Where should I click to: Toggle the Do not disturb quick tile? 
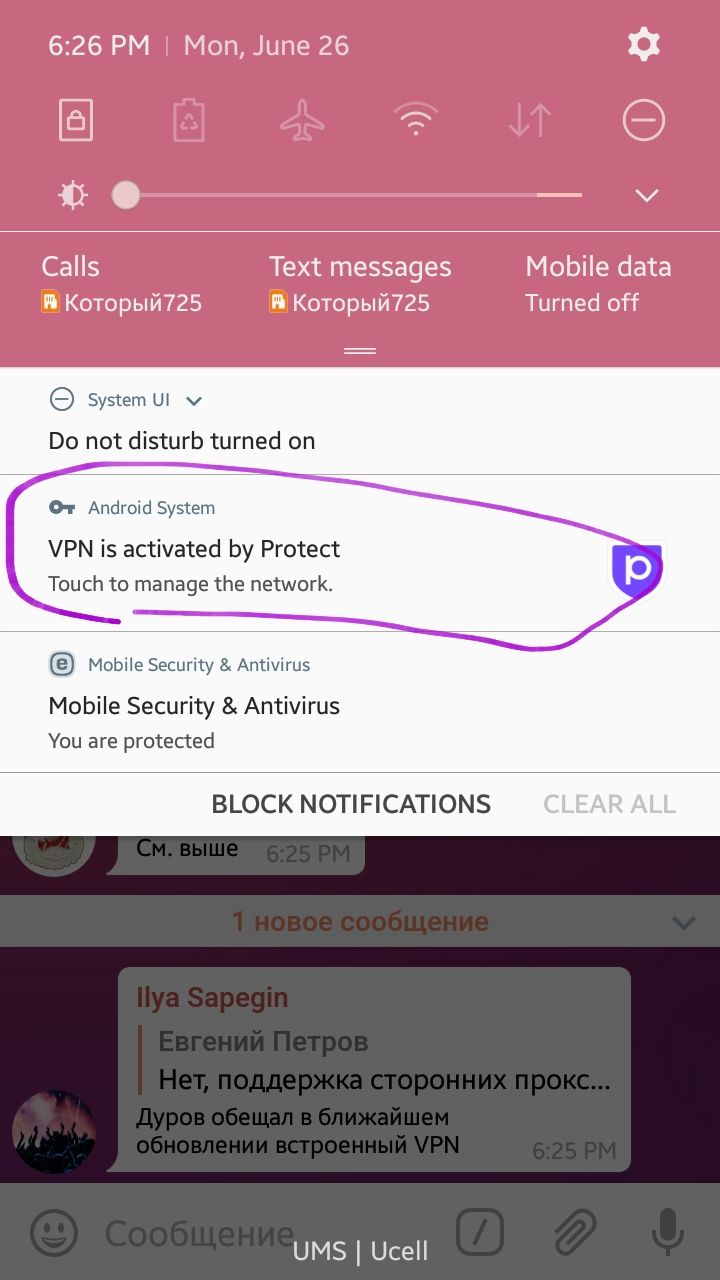[644, 121]
